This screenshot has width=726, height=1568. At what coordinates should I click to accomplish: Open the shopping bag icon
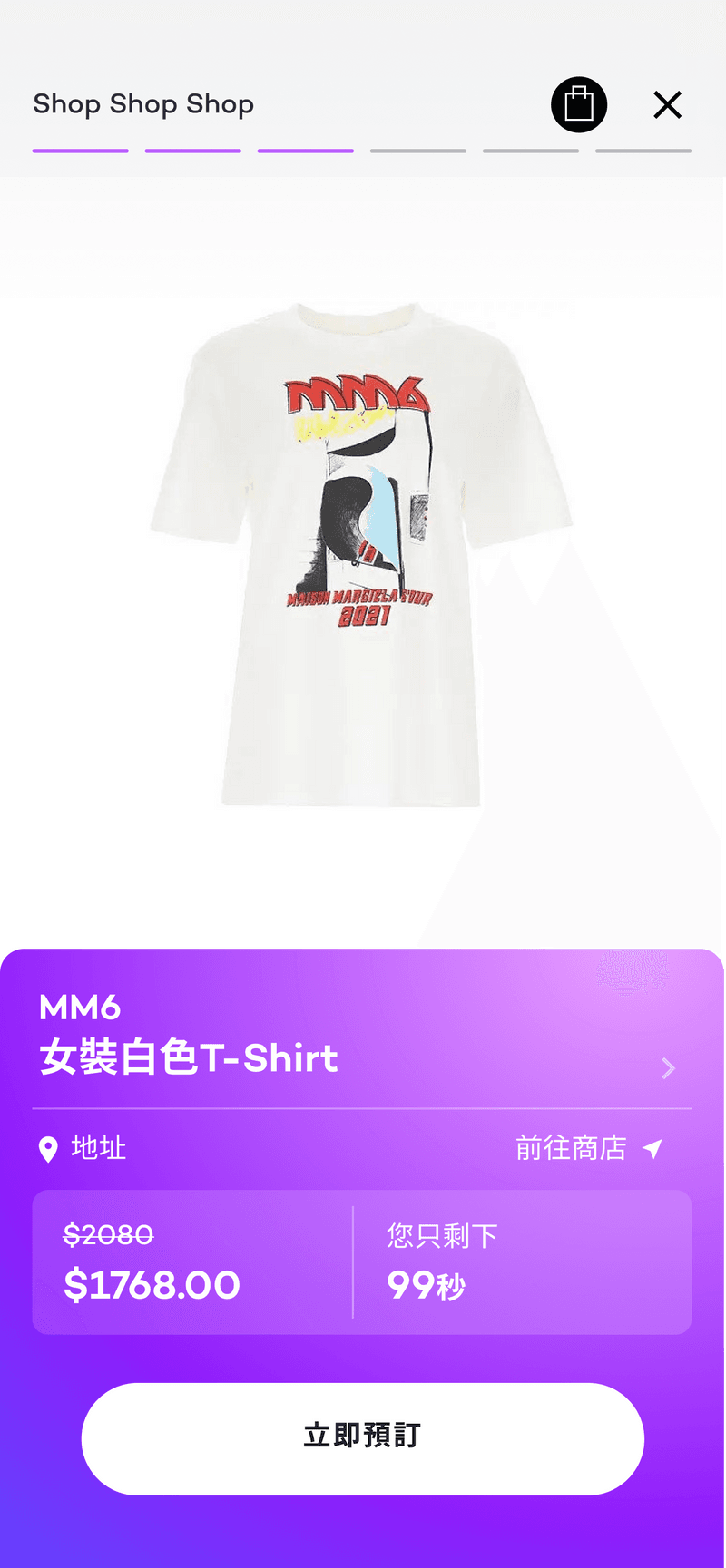[579, 105]
